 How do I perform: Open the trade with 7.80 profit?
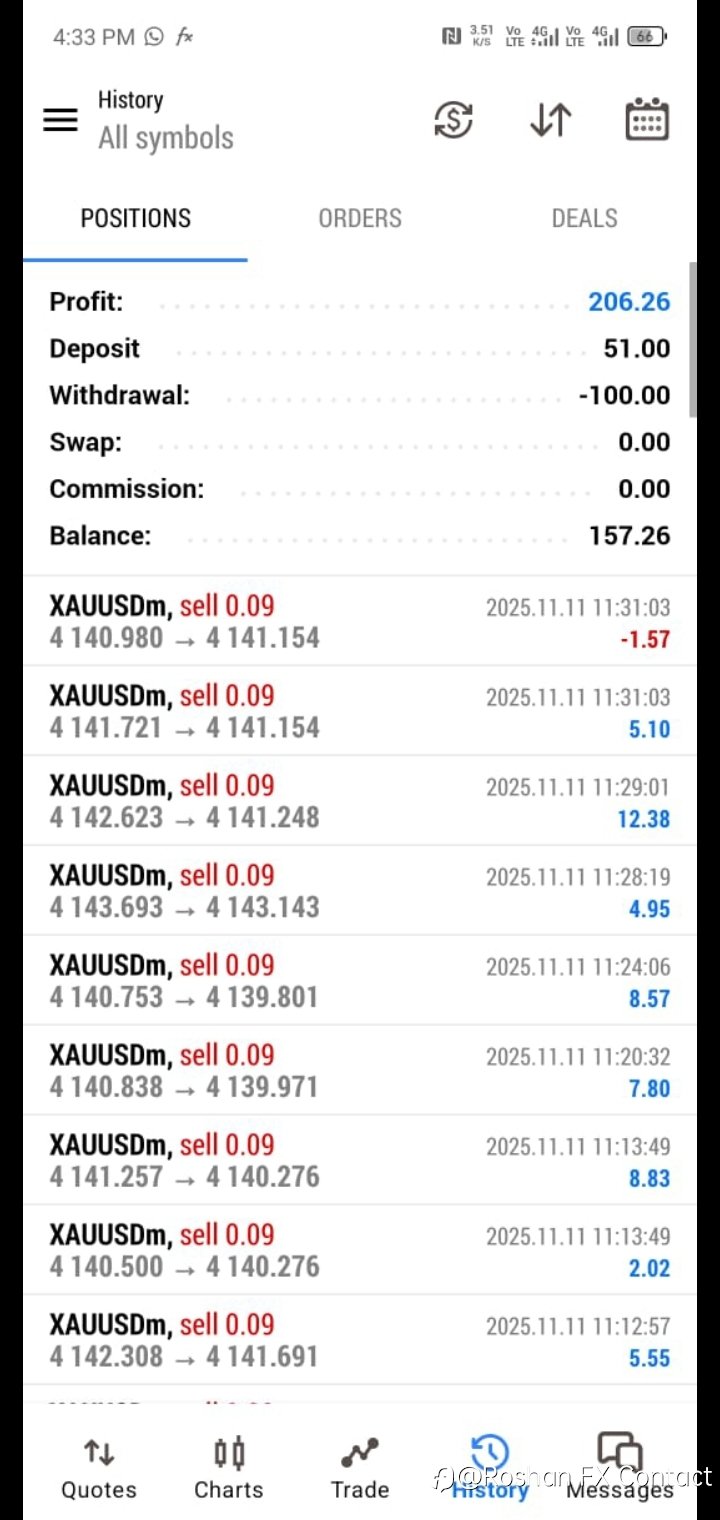[x=360, y=1071]
